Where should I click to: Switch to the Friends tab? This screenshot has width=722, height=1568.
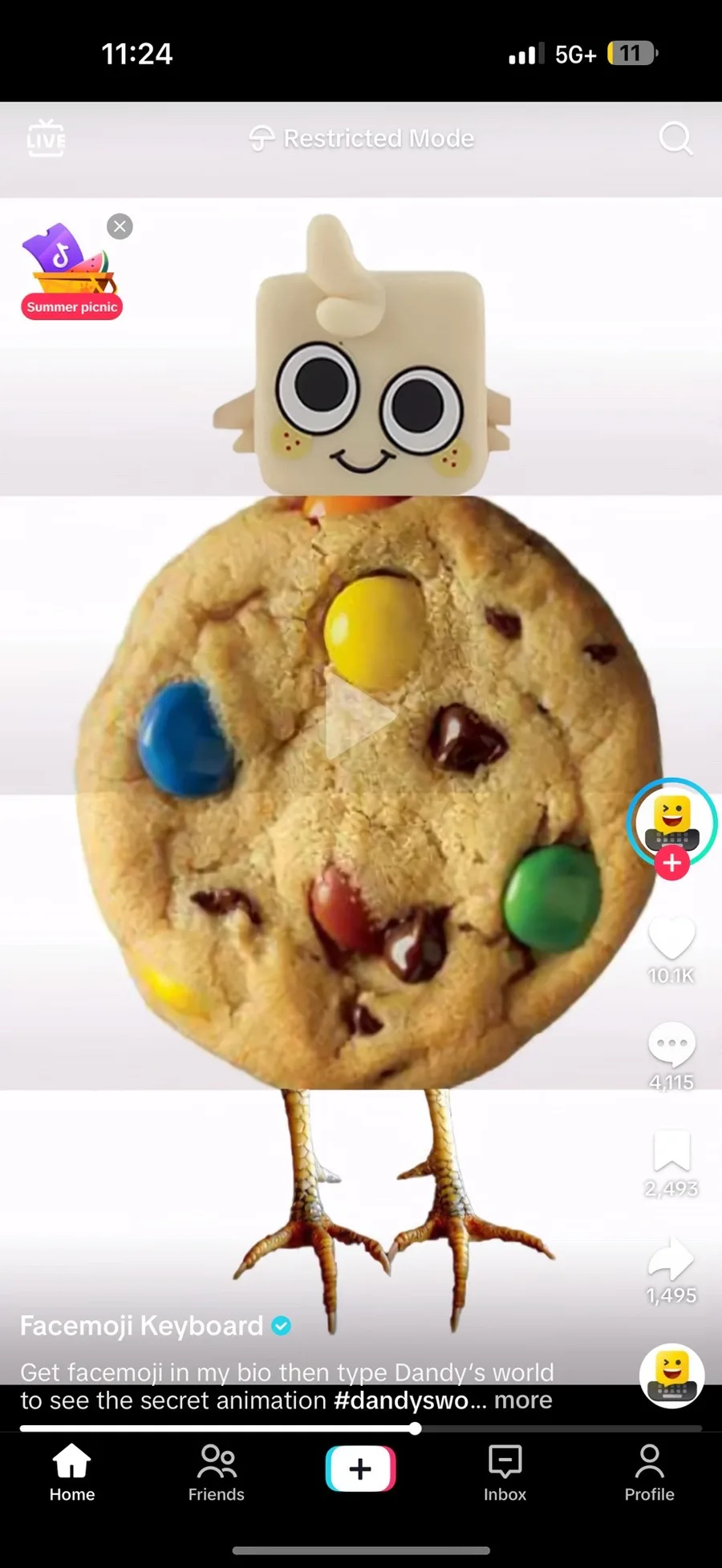(x=216, y=1473)
